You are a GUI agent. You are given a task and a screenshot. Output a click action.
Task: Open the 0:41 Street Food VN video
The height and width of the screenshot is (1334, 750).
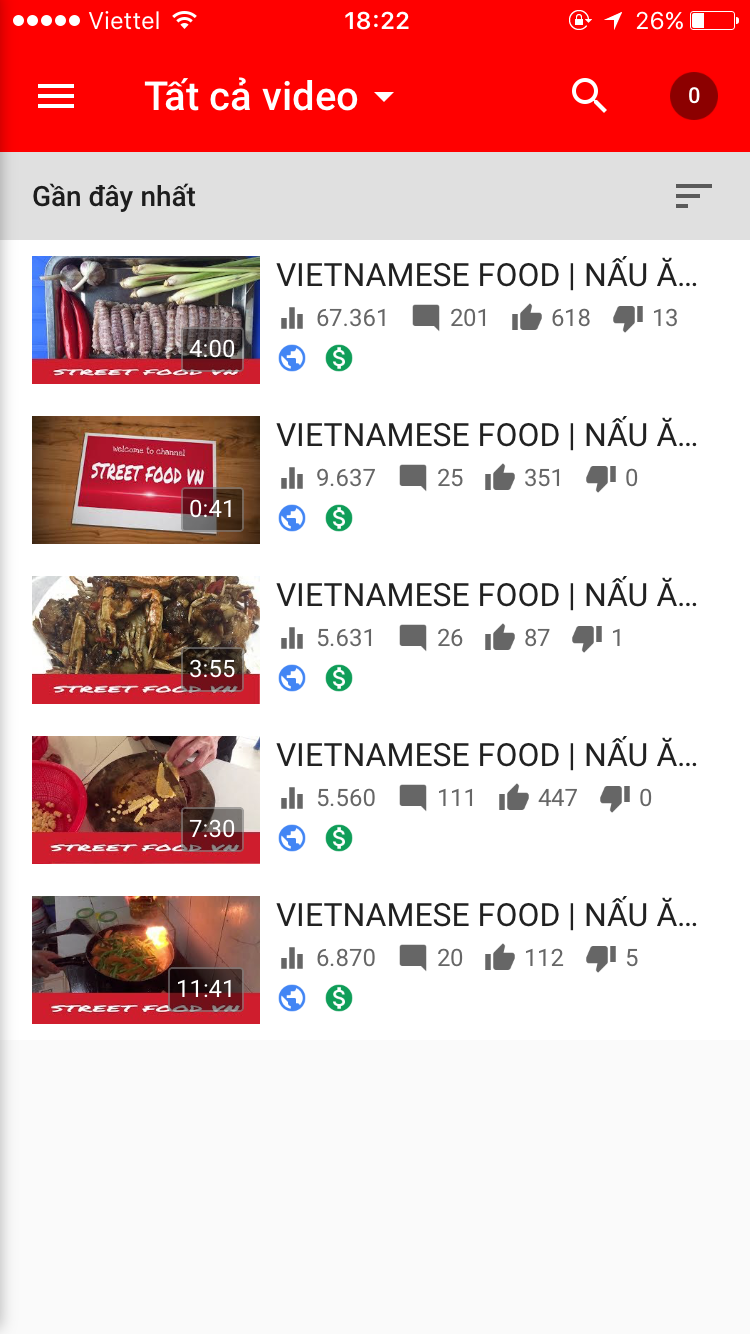tap(146, 480)
